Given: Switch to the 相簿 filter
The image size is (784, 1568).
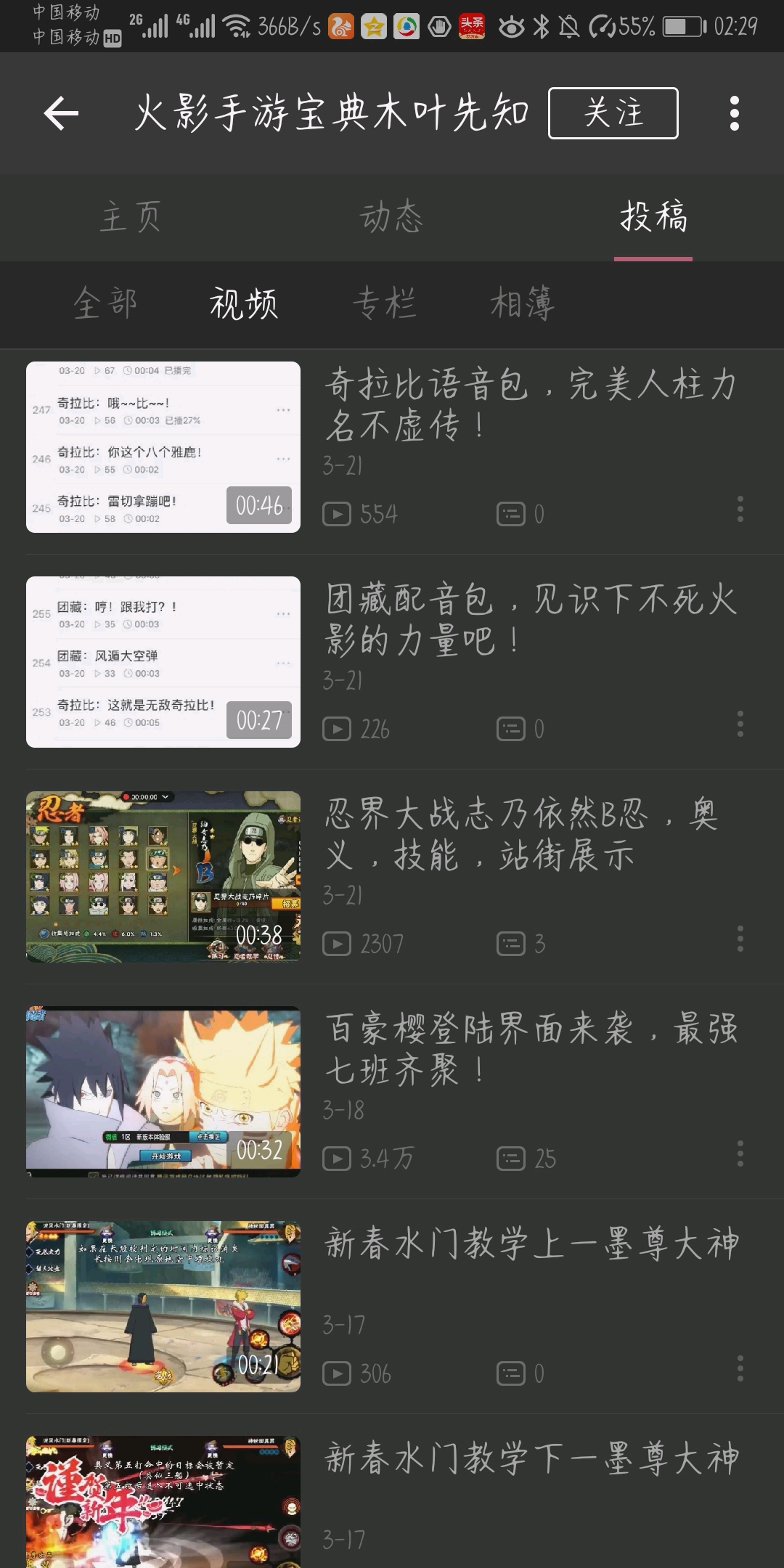Looking at the screenshot, I should pyautogui.click(x=523, y=303).
